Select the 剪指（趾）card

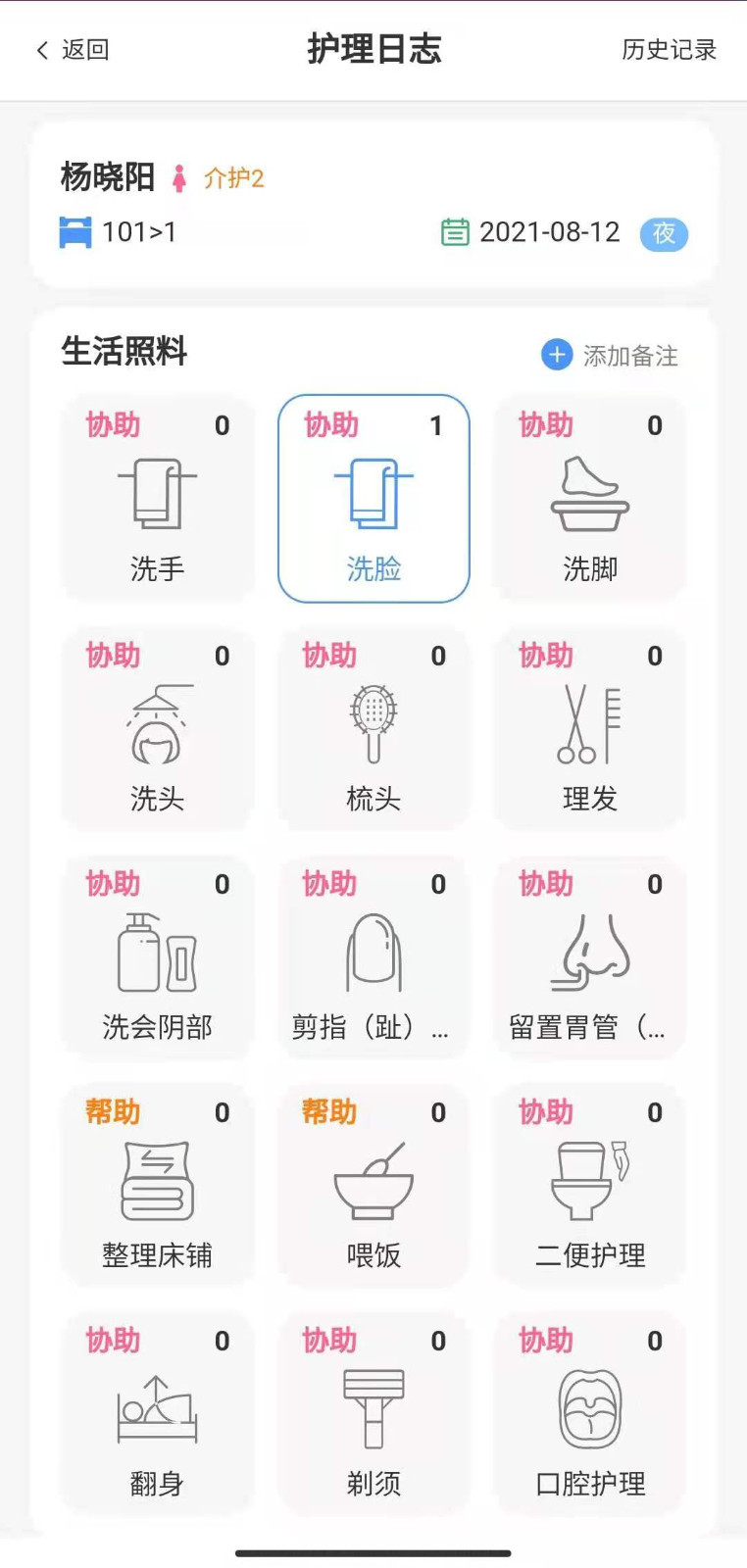pyautogui.click(x=373, y=957)
